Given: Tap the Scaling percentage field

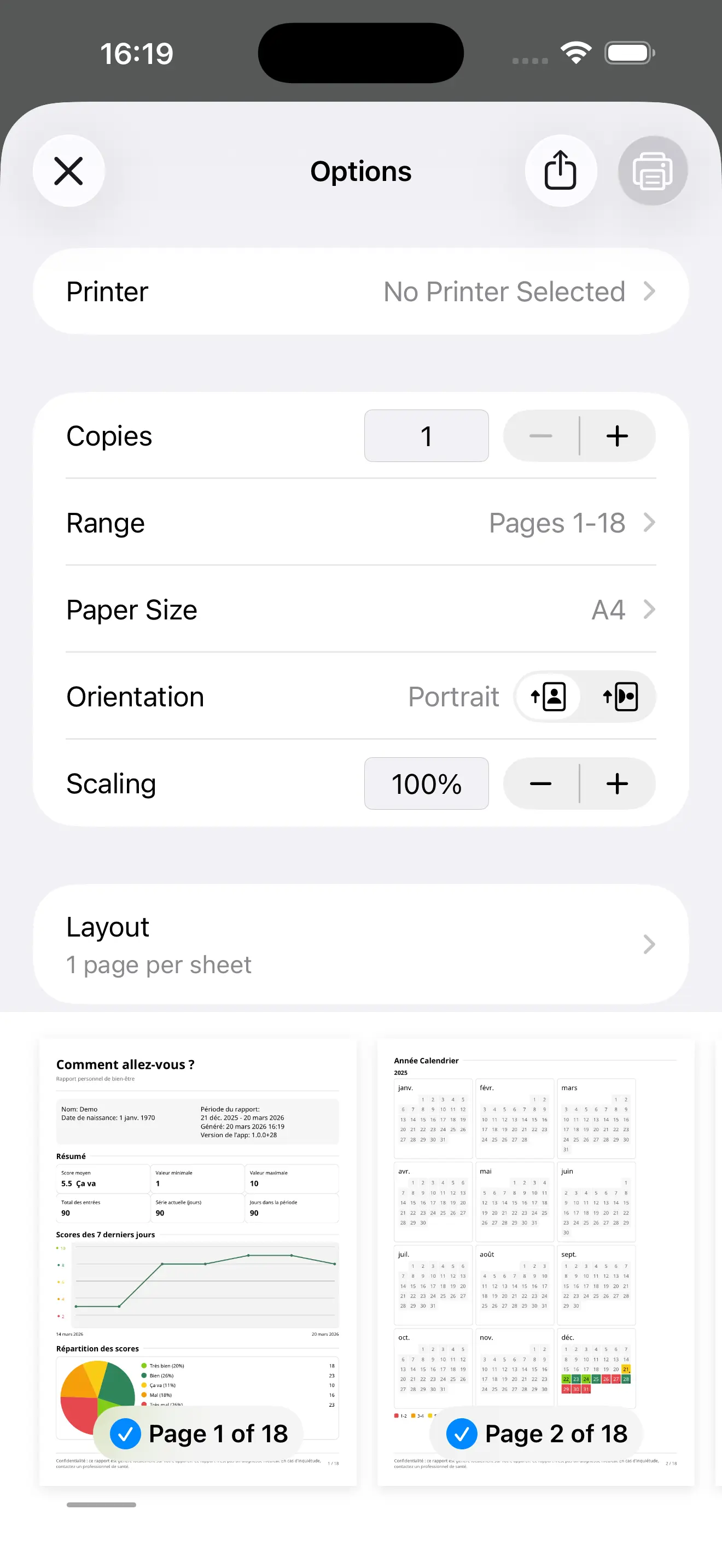Looking at the screenshot, I should (x=426, y=784).
